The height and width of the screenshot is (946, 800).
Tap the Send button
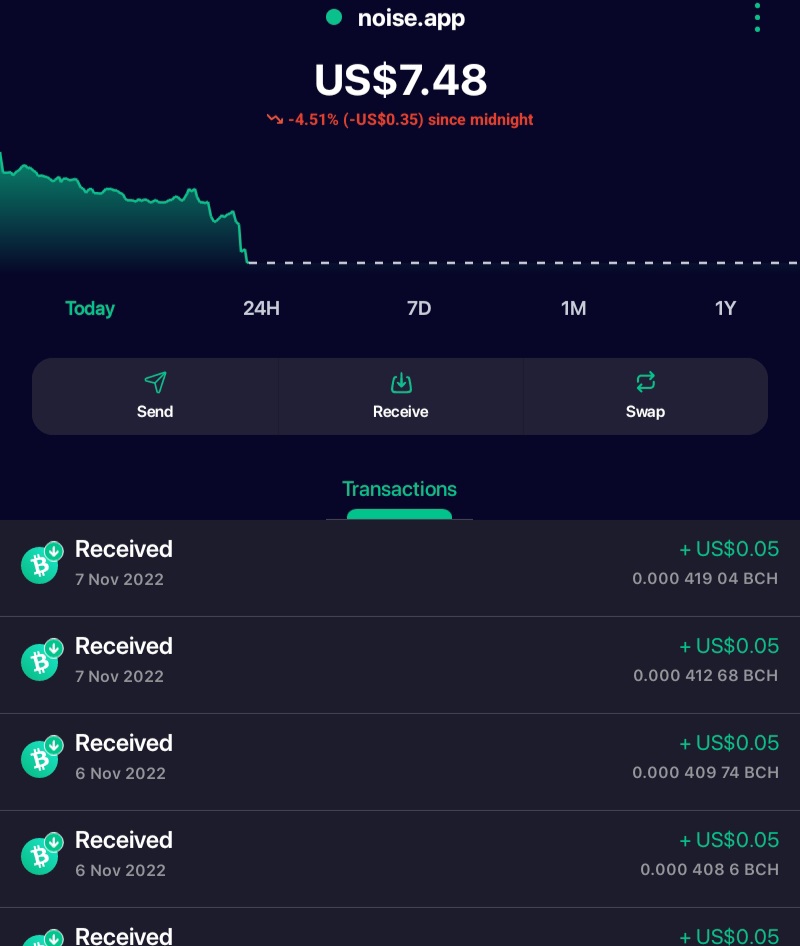point(155,396)
